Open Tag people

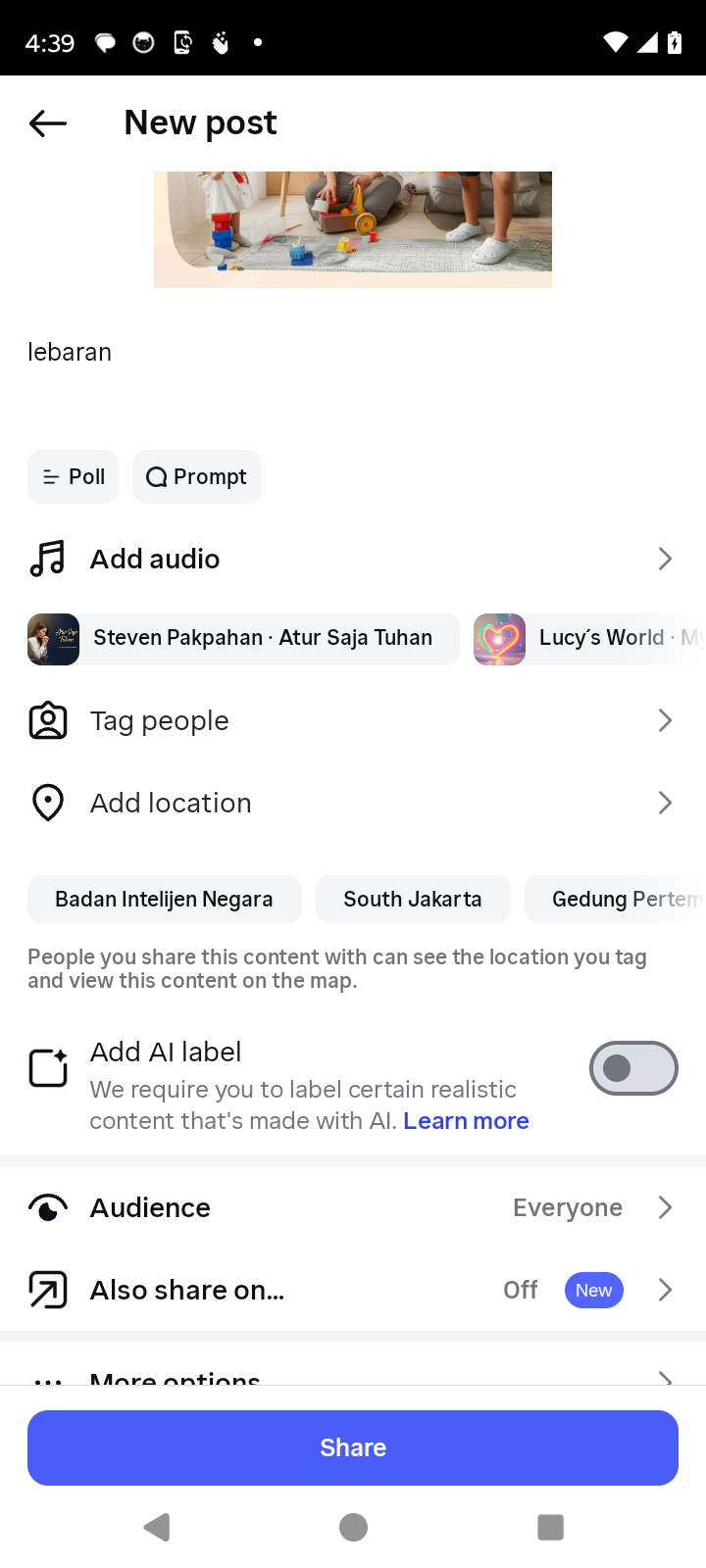coord(353,721)
